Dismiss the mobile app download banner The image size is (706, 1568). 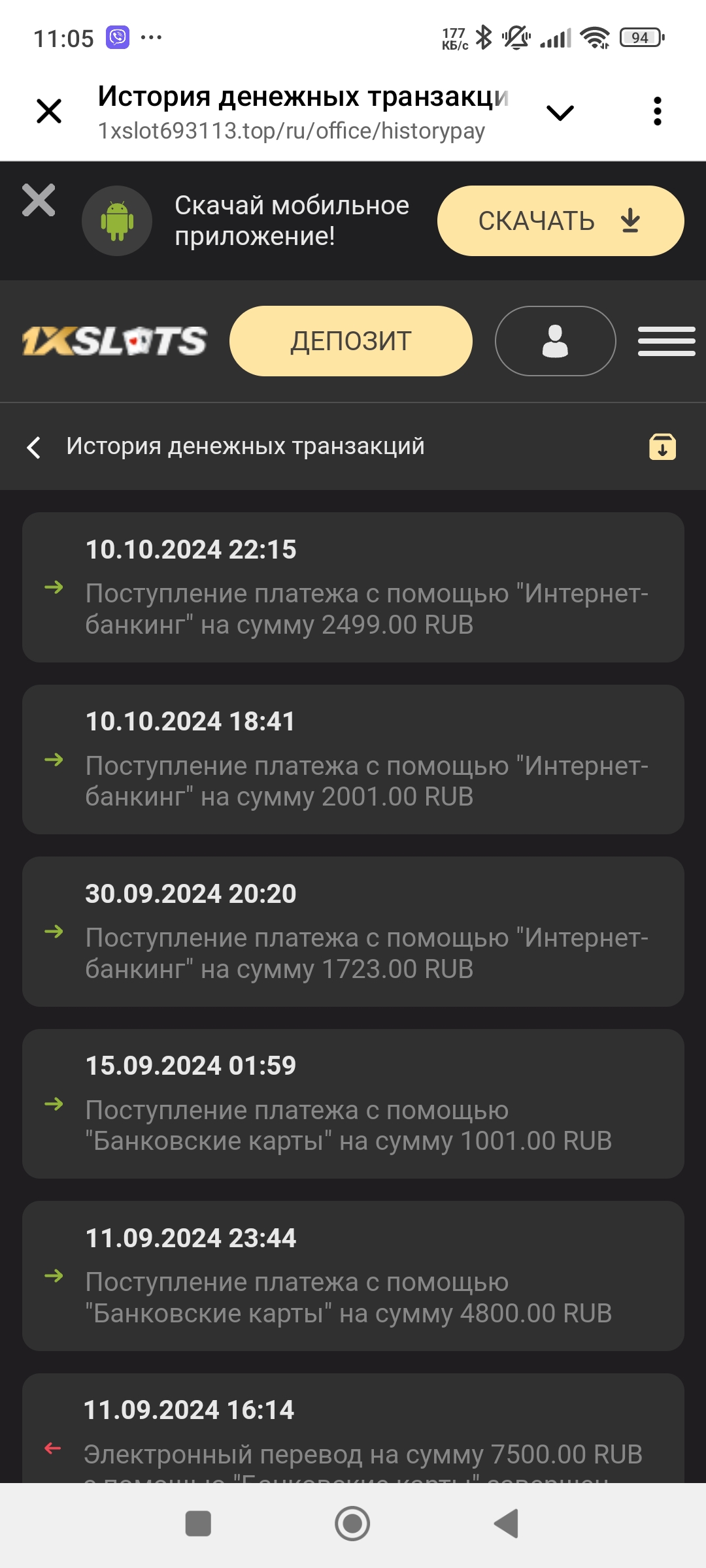39,200
